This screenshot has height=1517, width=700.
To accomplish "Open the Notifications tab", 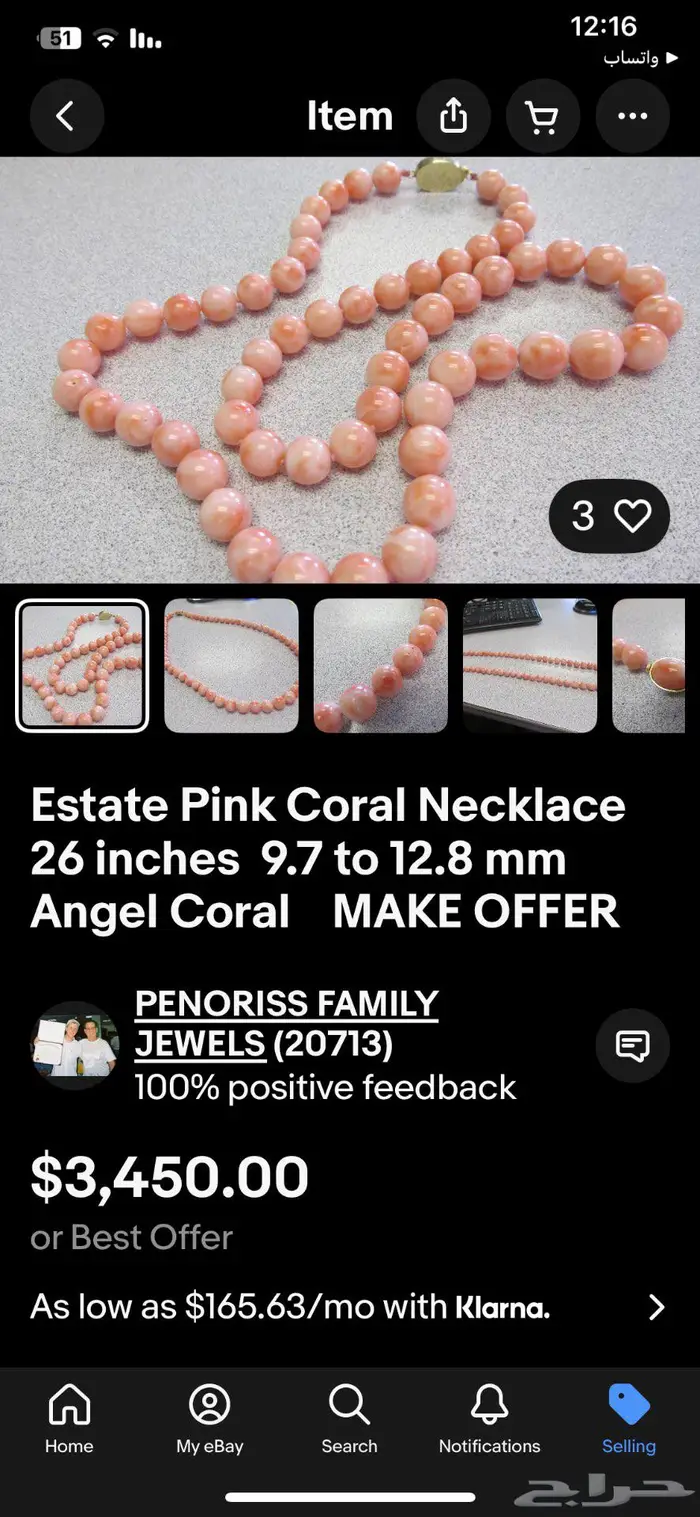I will pos(489,1419).
